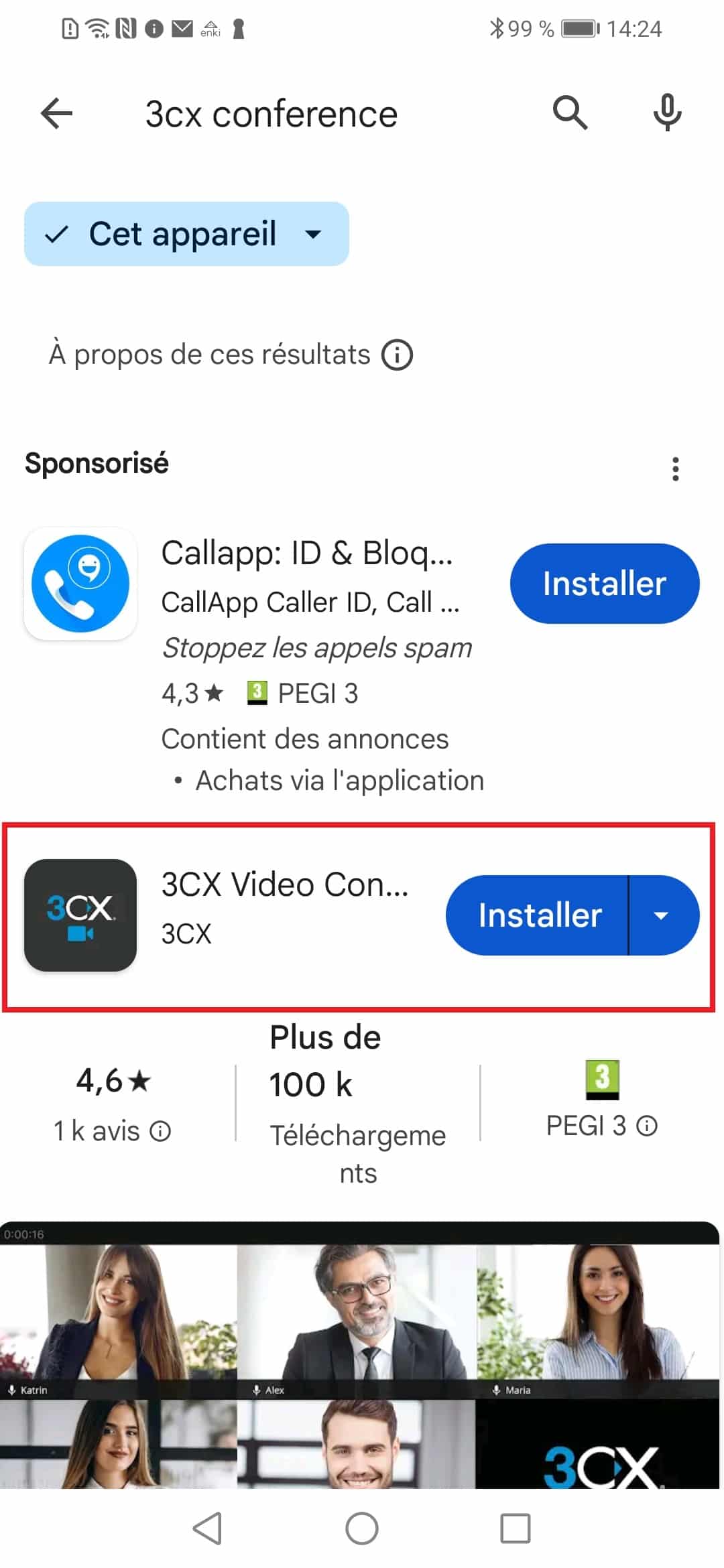Install the Callapp app
The image size is (724, 1568).
click(605, 584)
